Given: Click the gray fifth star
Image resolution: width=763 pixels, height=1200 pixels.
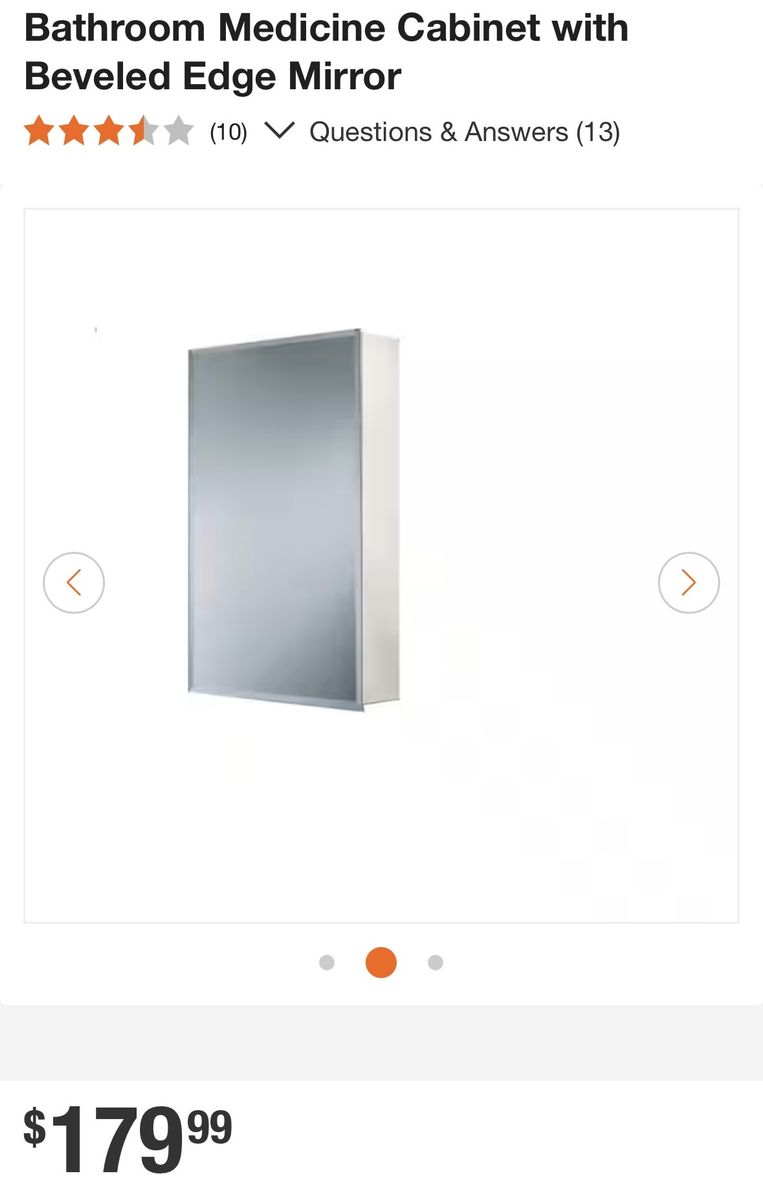Looking at the screenshot, I should point(176,131).
